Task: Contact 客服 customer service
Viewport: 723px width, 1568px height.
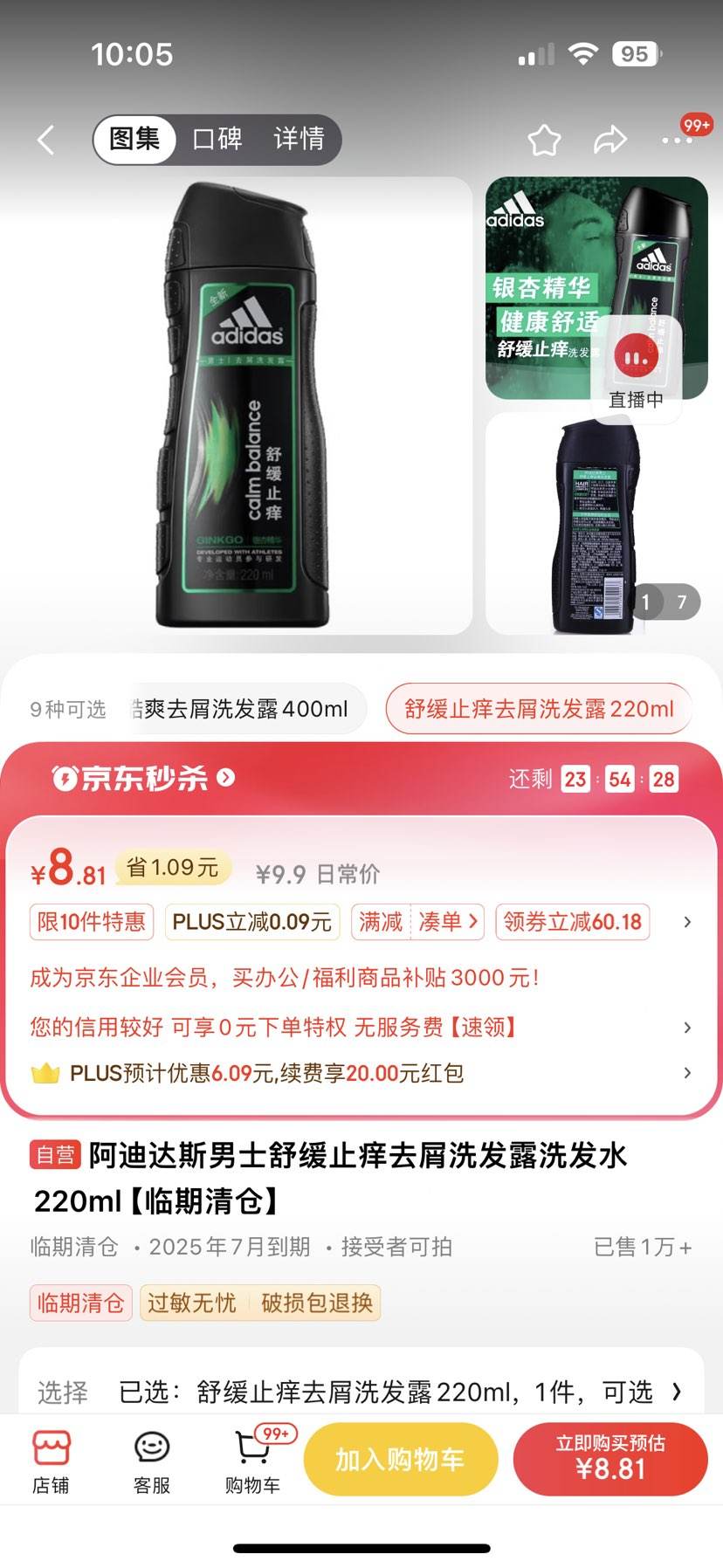Action: pos(152,1462)
